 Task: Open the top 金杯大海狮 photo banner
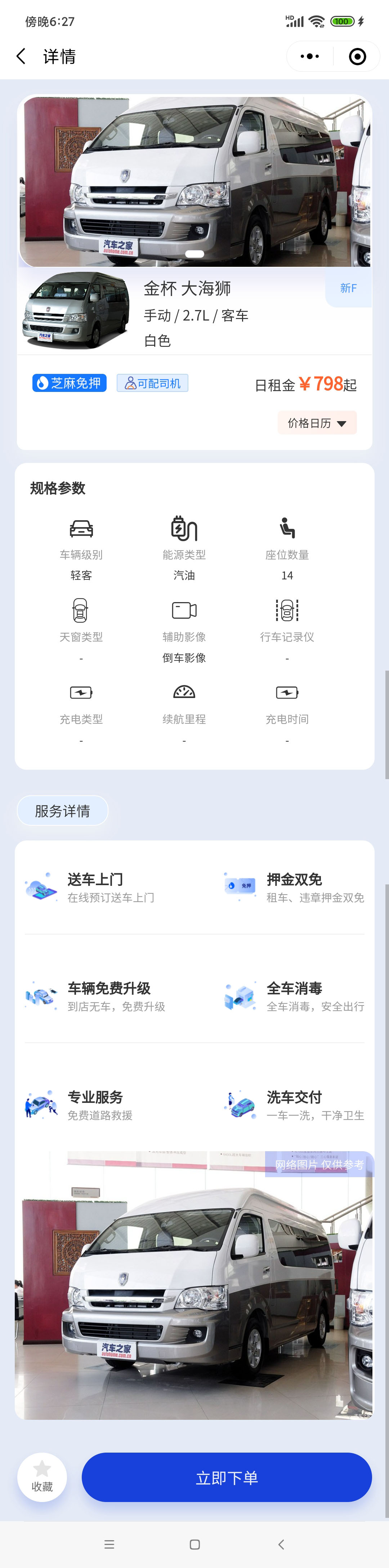coord(194,181)
